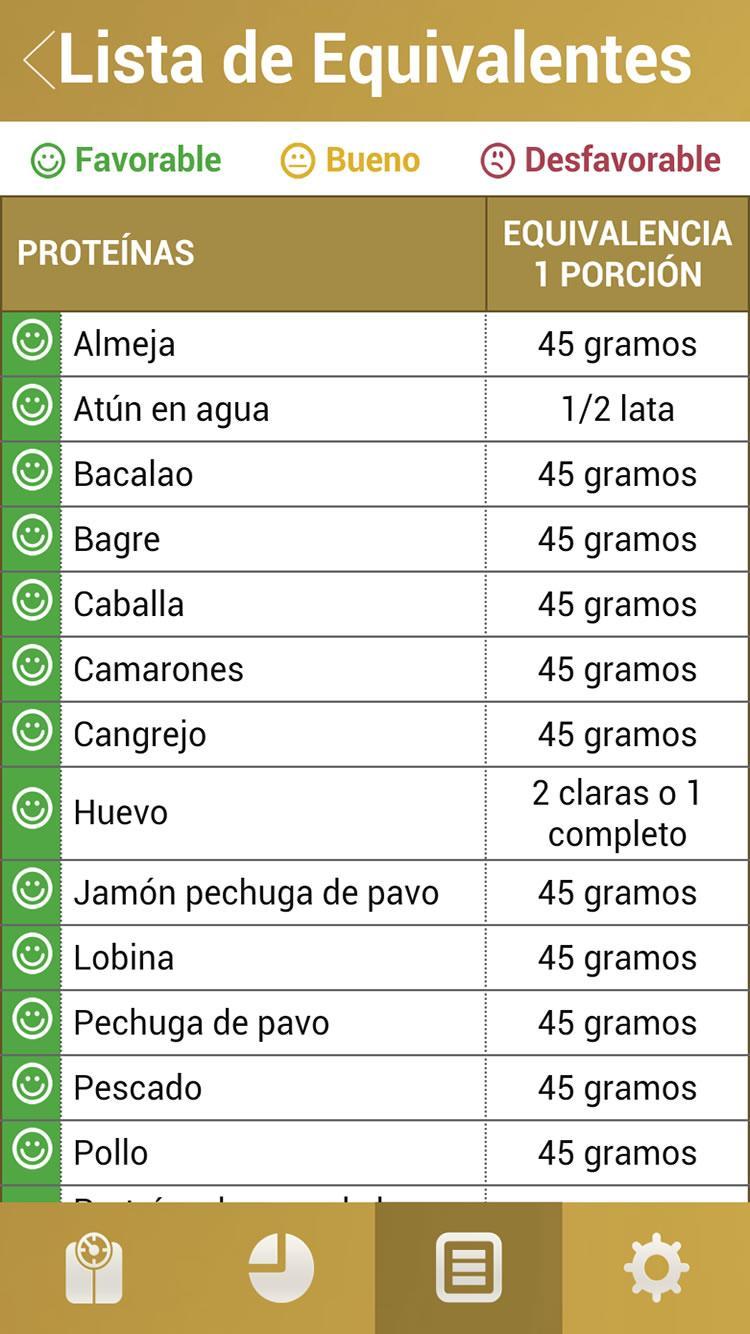Select the 1/2 lata equivalence value
The image size is (750, 1334).
coord(617,408)
